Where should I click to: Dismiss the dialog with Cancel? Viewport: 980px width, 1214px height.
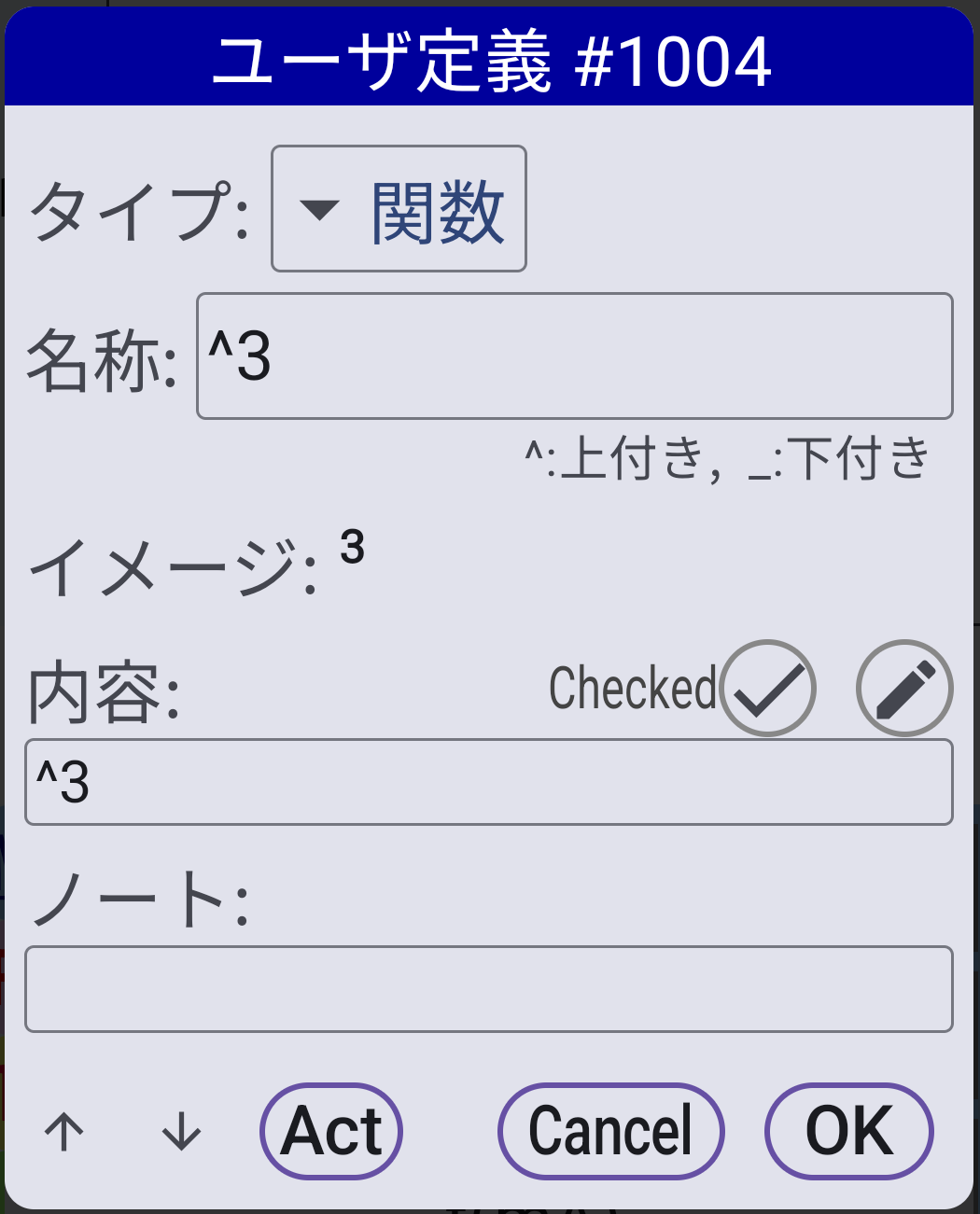[610, 1130]
